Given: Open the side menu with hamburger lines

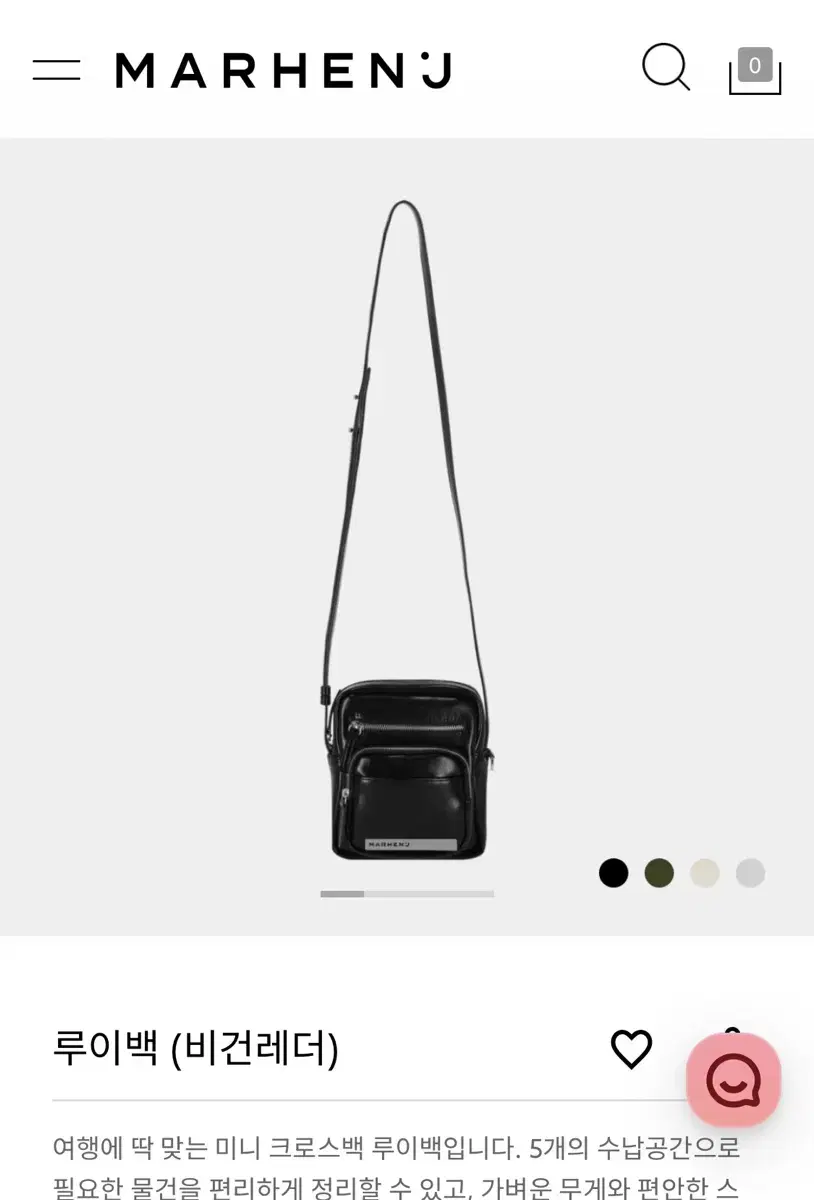Looking at the screenshot, I should point(56,68).
